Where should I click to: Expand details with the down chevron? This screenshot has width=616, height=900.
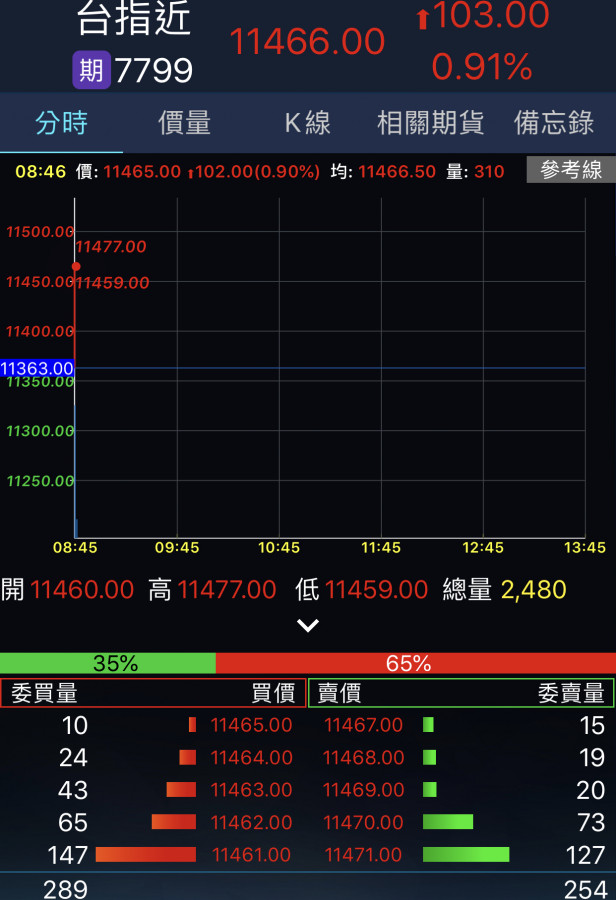click(308, 626)
